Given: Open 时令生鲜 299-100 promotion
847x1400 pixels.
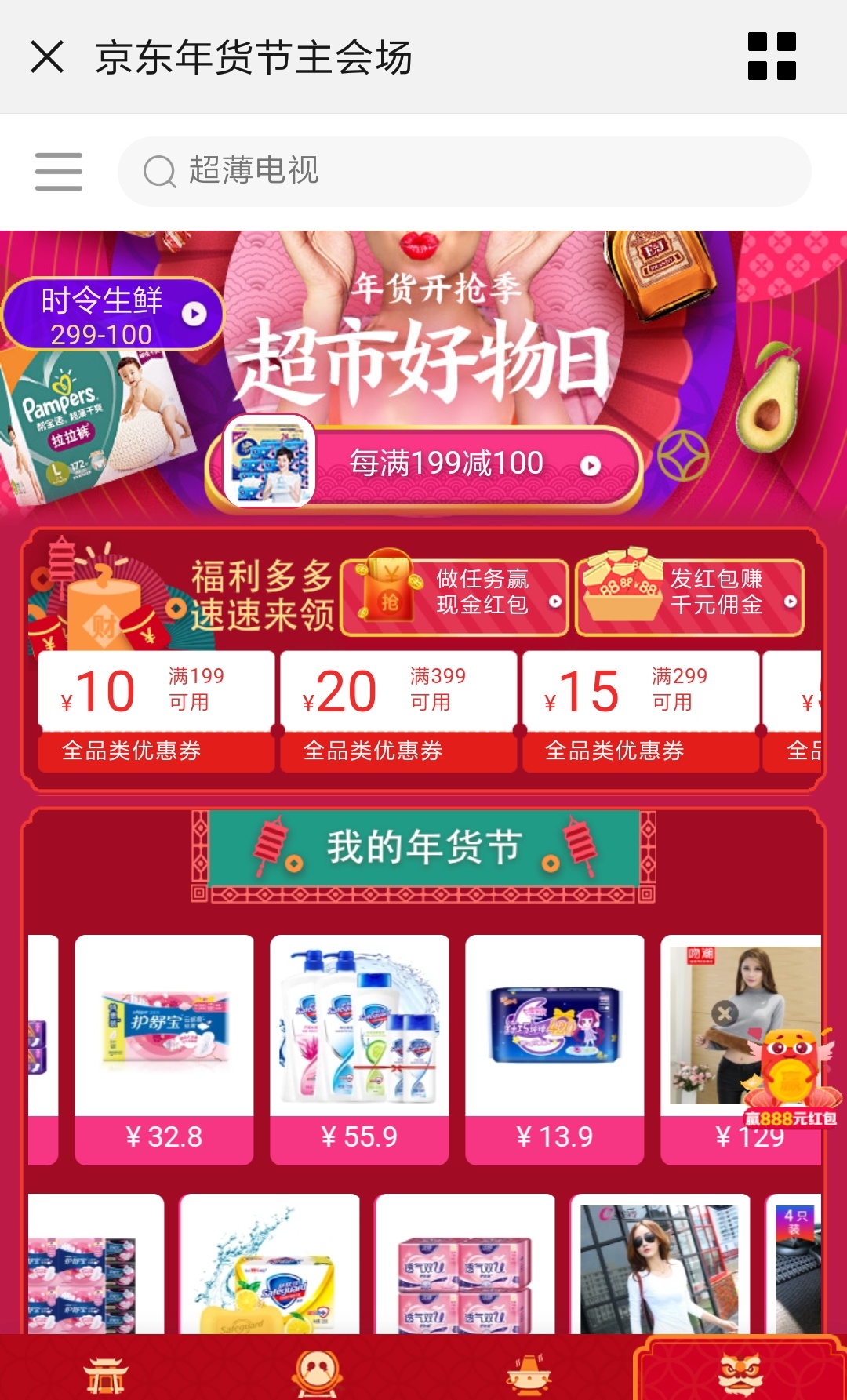Looking at the screenshot, I should (112, 315).
